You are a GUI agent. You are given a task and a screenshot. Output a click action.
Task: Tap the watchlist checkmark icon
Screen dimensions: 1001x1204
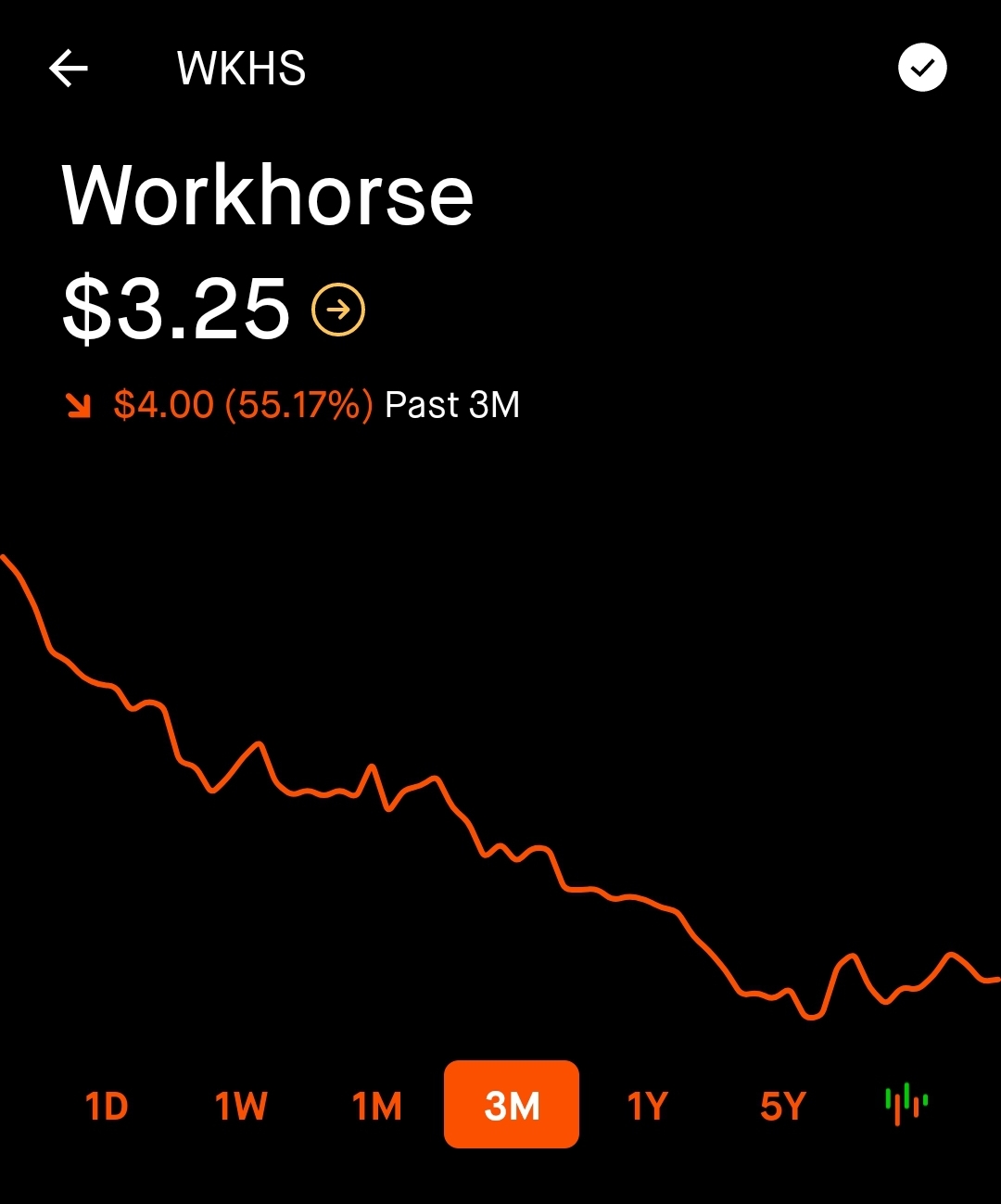922,68
